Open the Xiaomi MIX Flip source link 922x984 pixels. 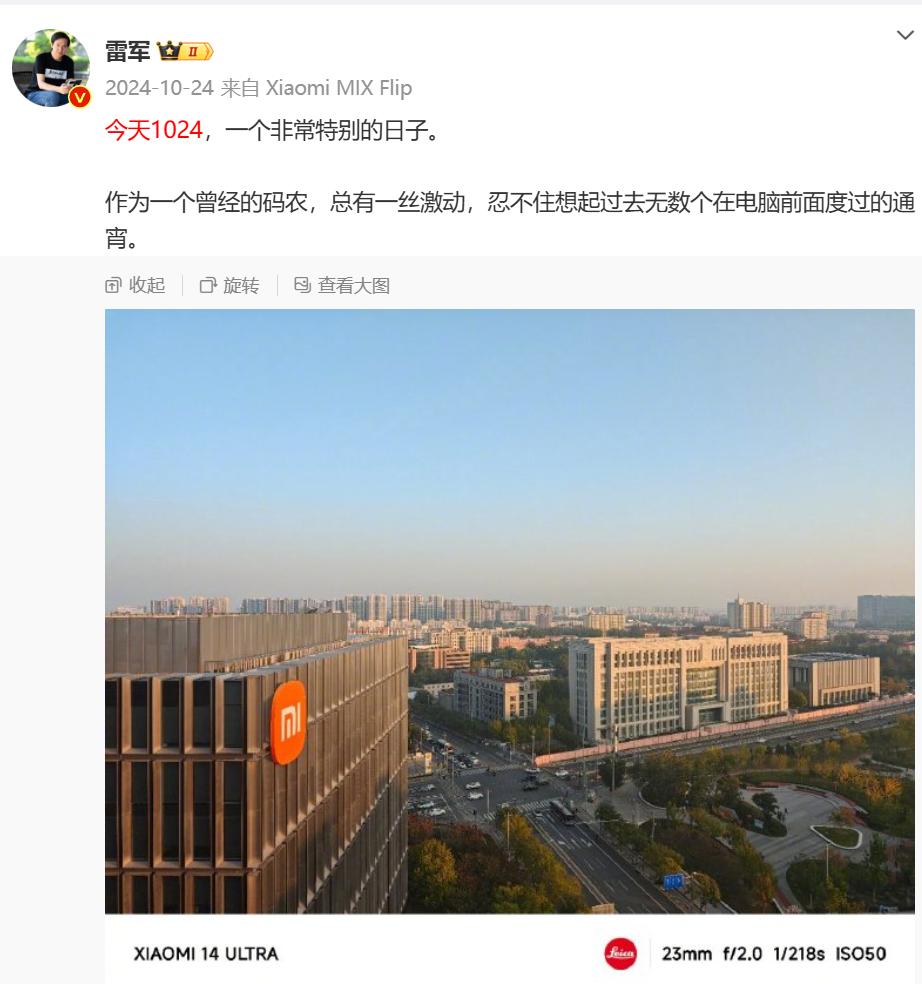(338, 88)
